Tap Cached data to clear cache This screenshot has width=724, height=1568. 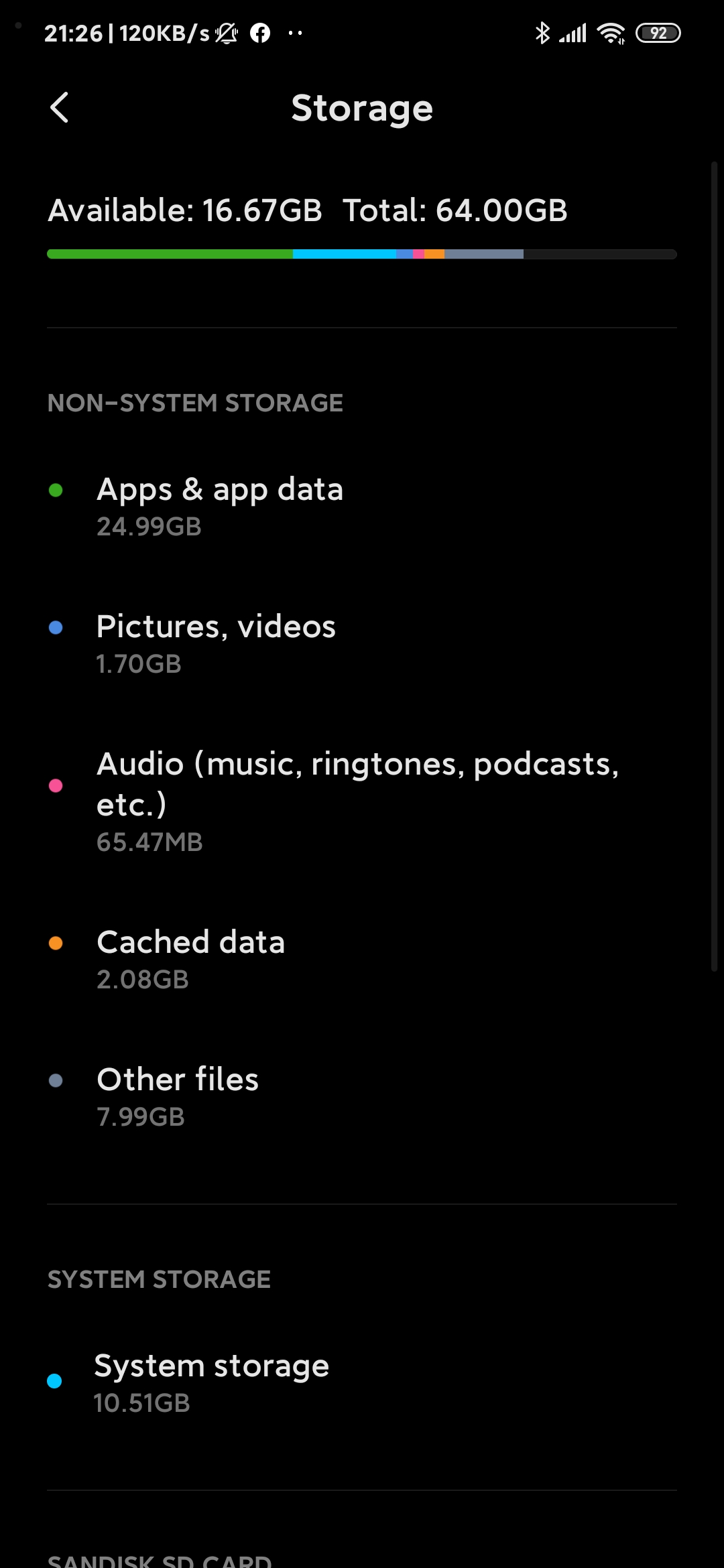(x=362, y=960)
